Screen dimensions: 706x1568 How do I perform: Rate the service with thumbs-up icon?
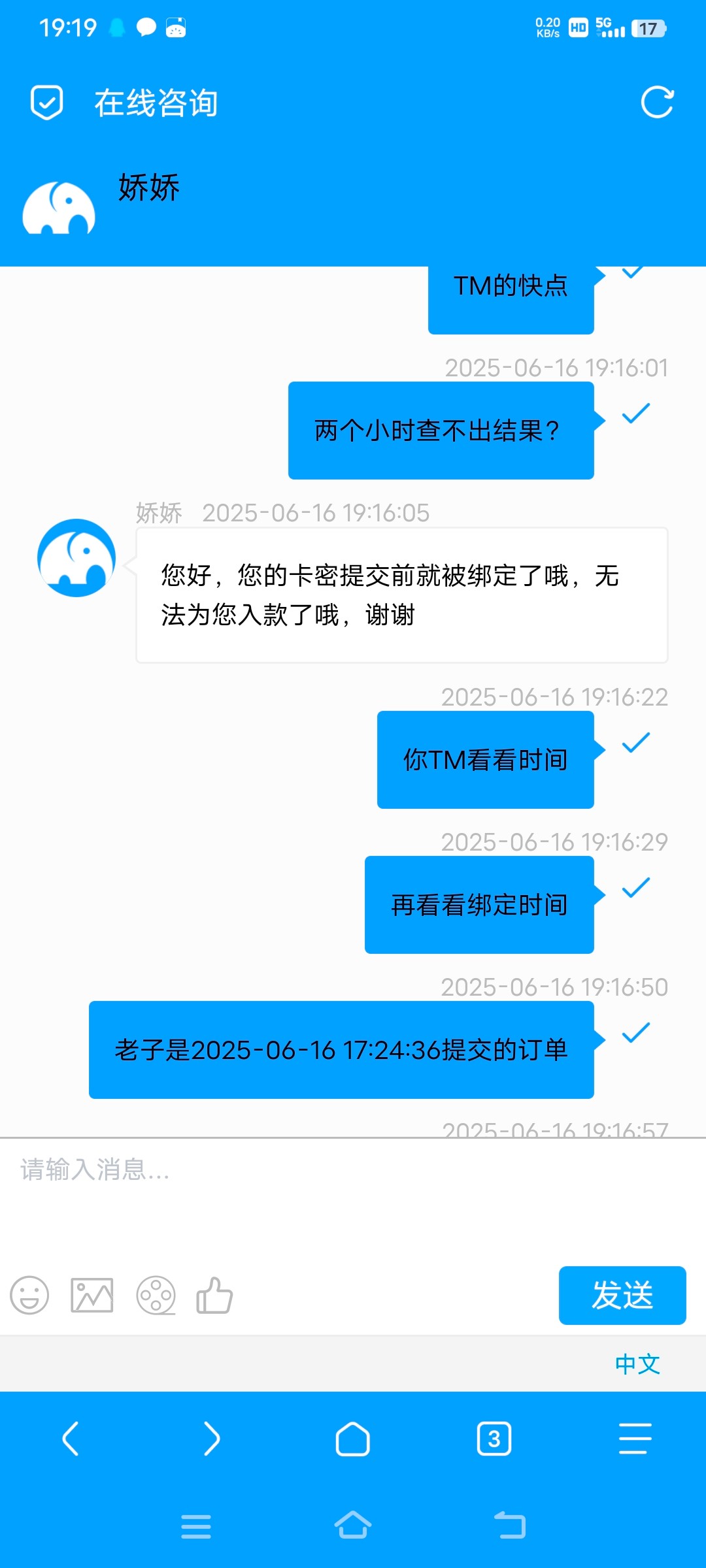point(214,1295)
